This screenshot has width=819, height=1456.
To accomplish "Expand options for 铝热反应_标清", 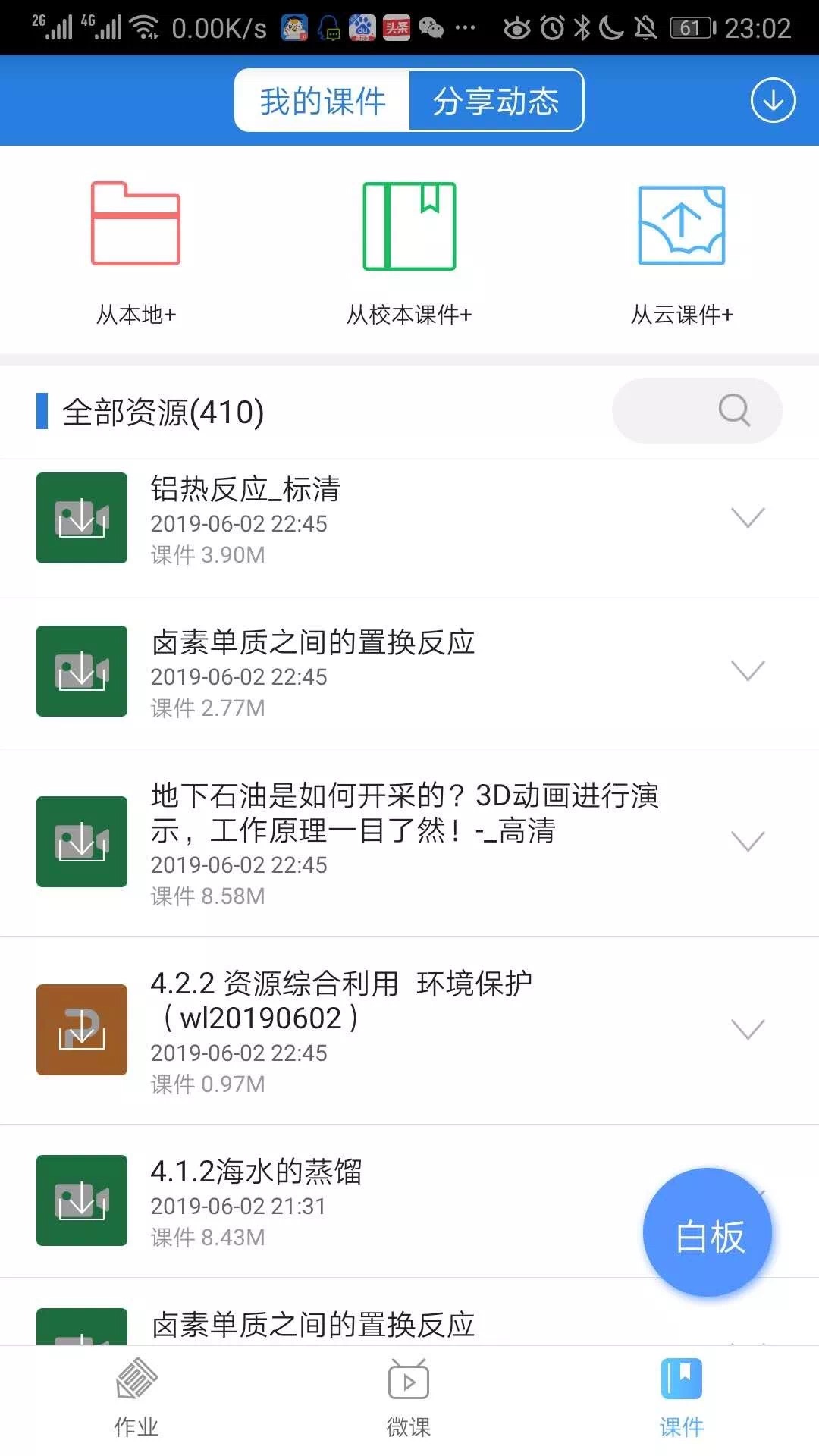I will (x=748, y=517).
